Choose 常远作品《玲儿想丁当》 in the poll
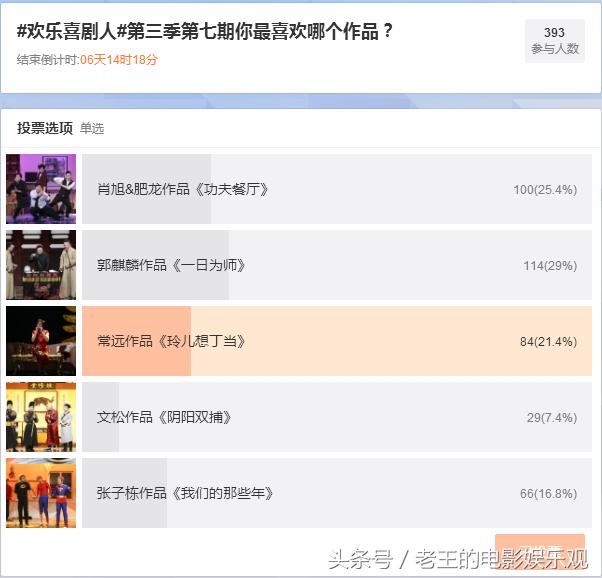Image resolution: width=602 pixels, height=578 pixels. click(336, 341)
